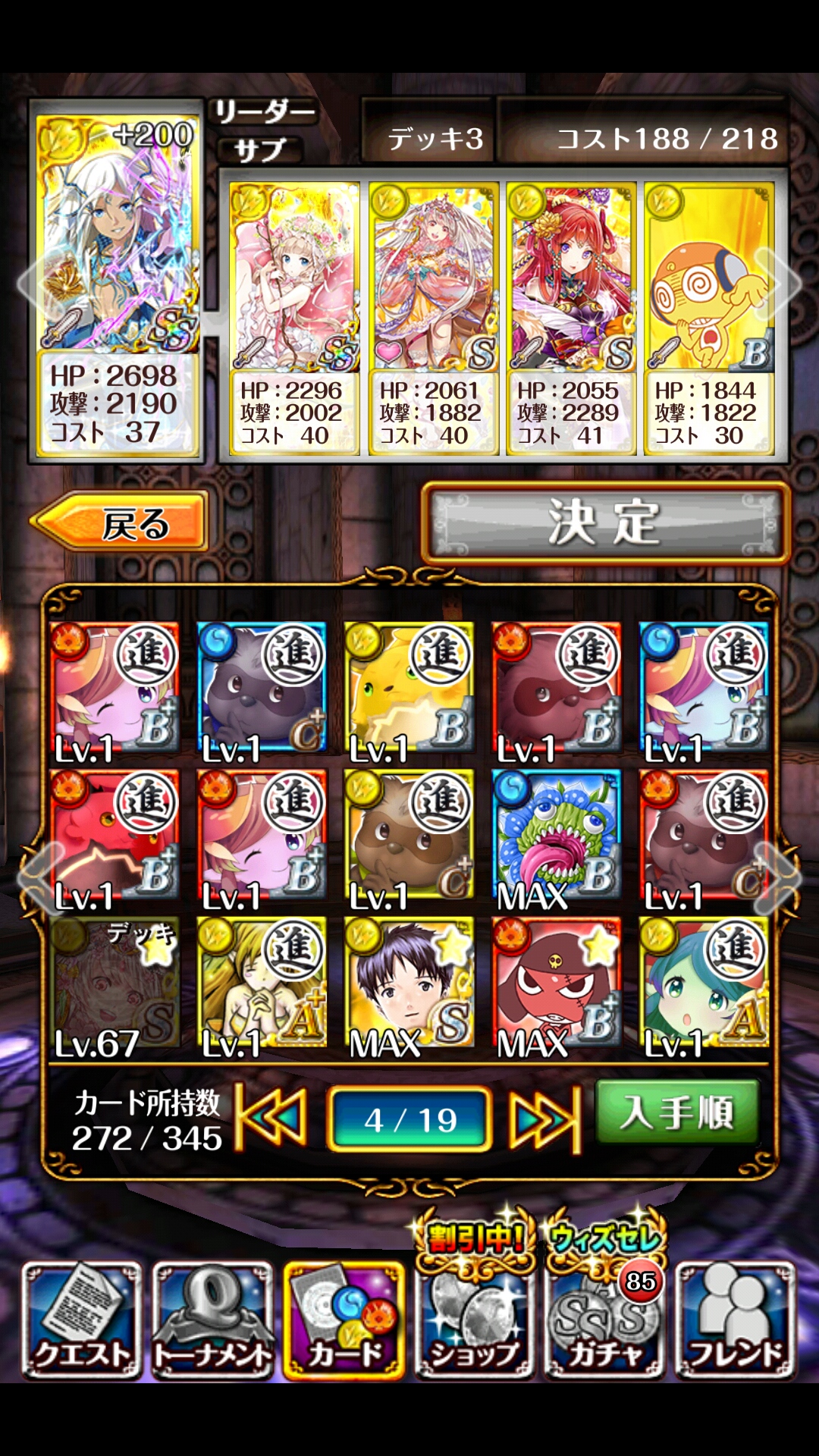The height and width of the screenshot is (1456, 819).
Task: Change sort order via 入手順 button
Action: click(x=676, y=1112)
